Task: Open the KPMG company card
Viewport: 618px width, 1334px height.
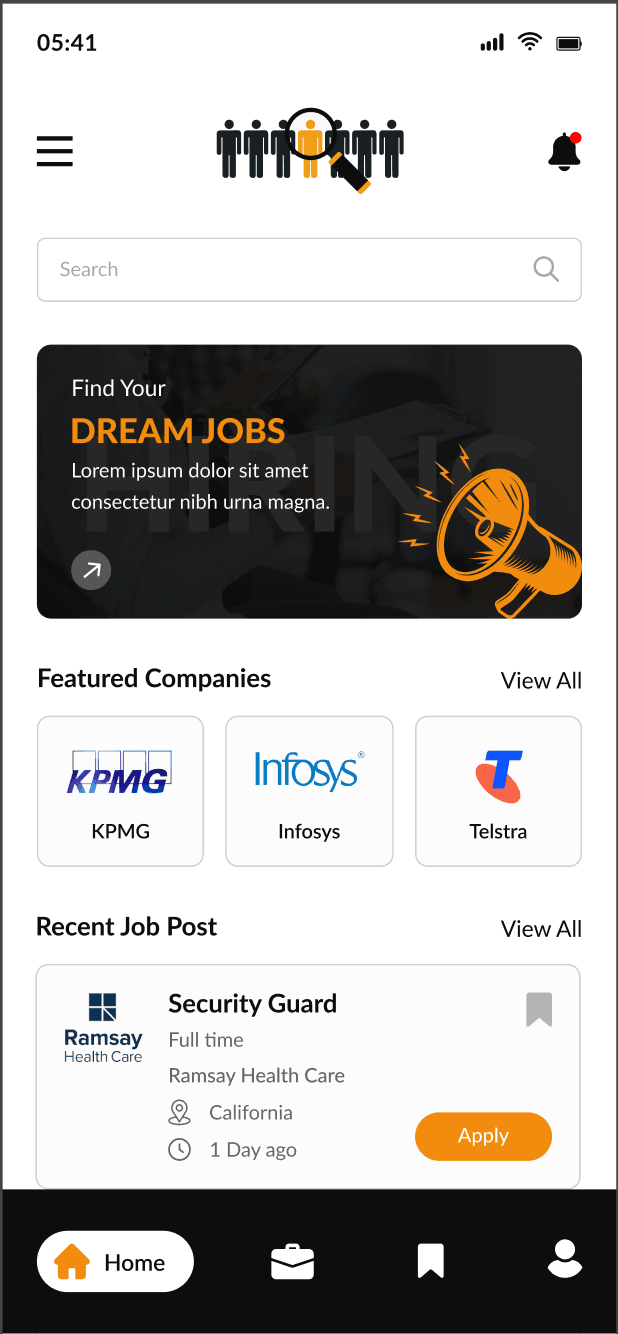Action: click(x=120, y=791)
